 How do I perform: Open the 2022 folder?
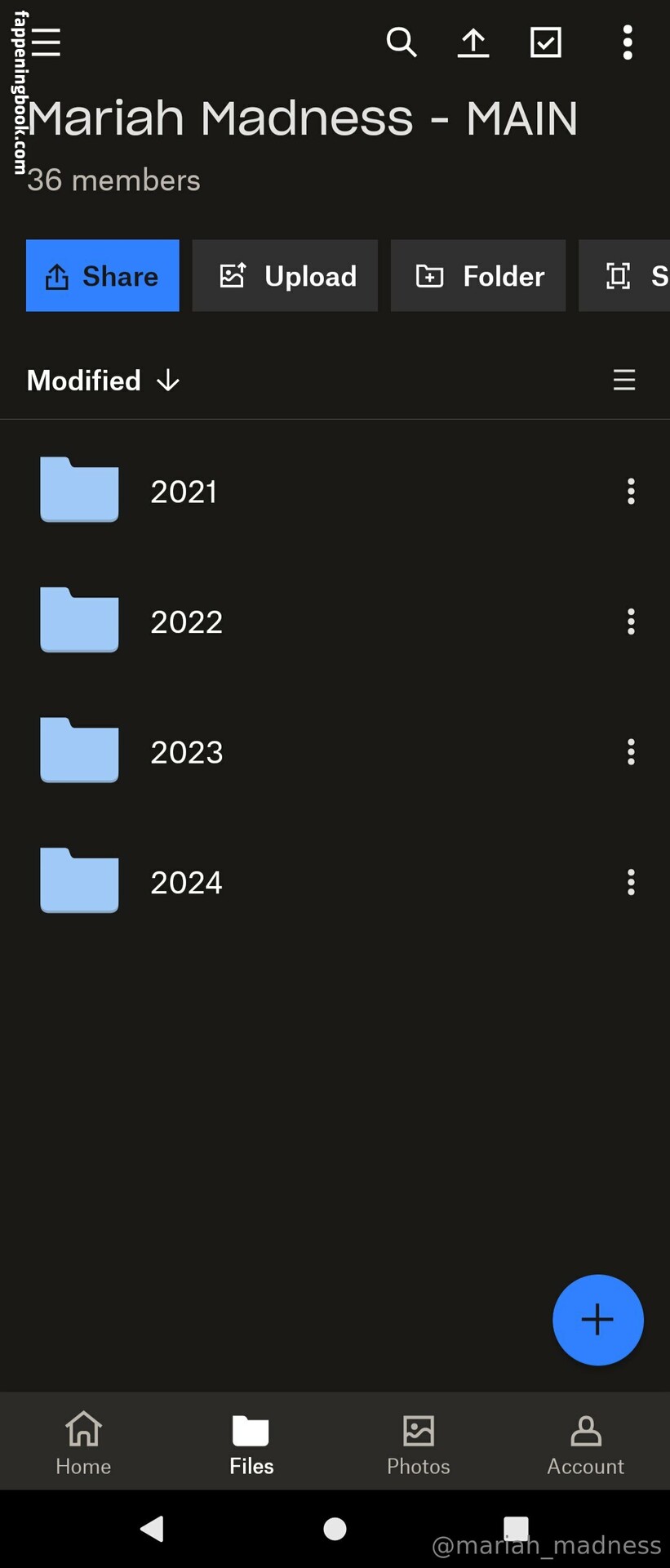coord(186,622)
